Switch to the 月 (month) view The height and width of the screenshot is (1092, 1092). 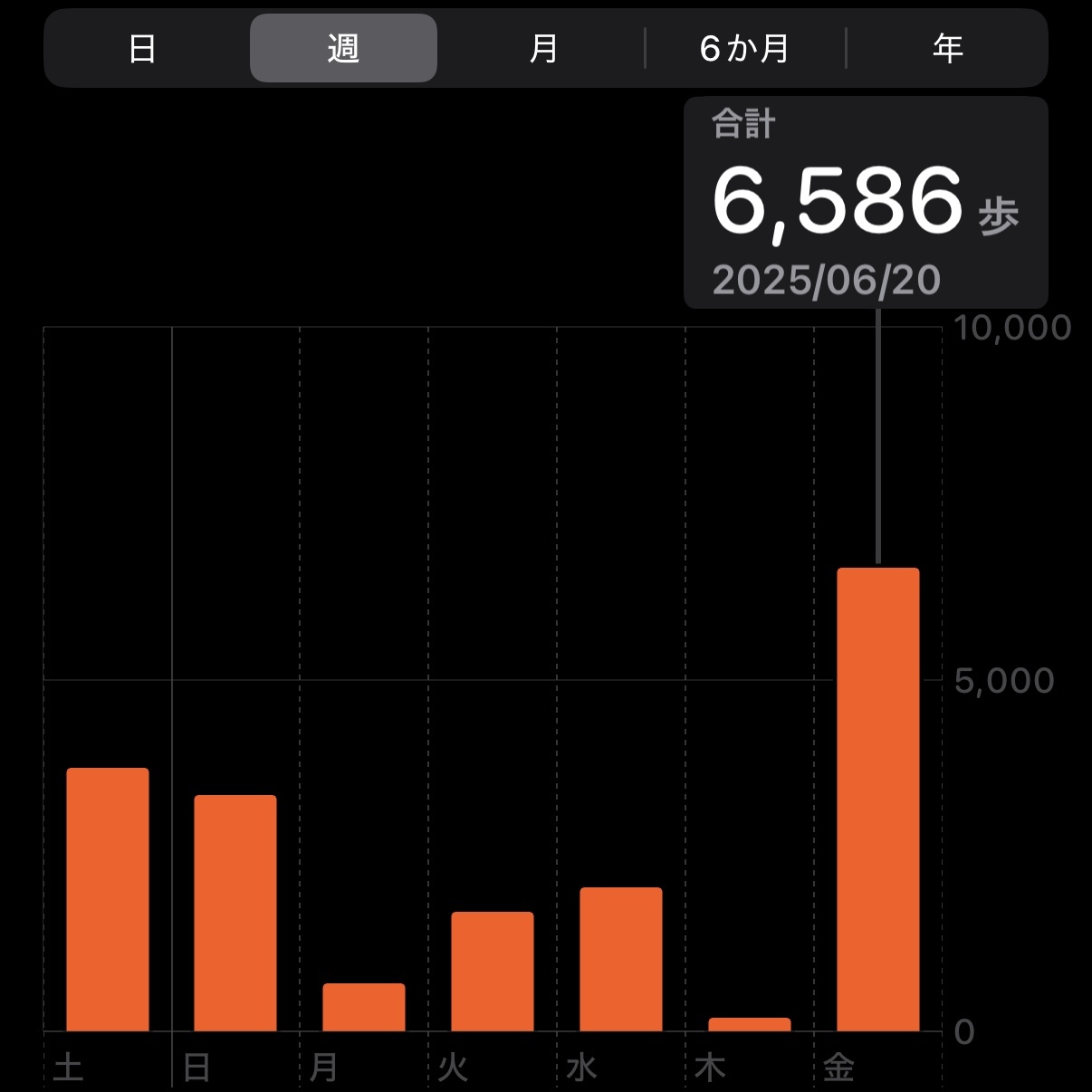coord(543,48)
